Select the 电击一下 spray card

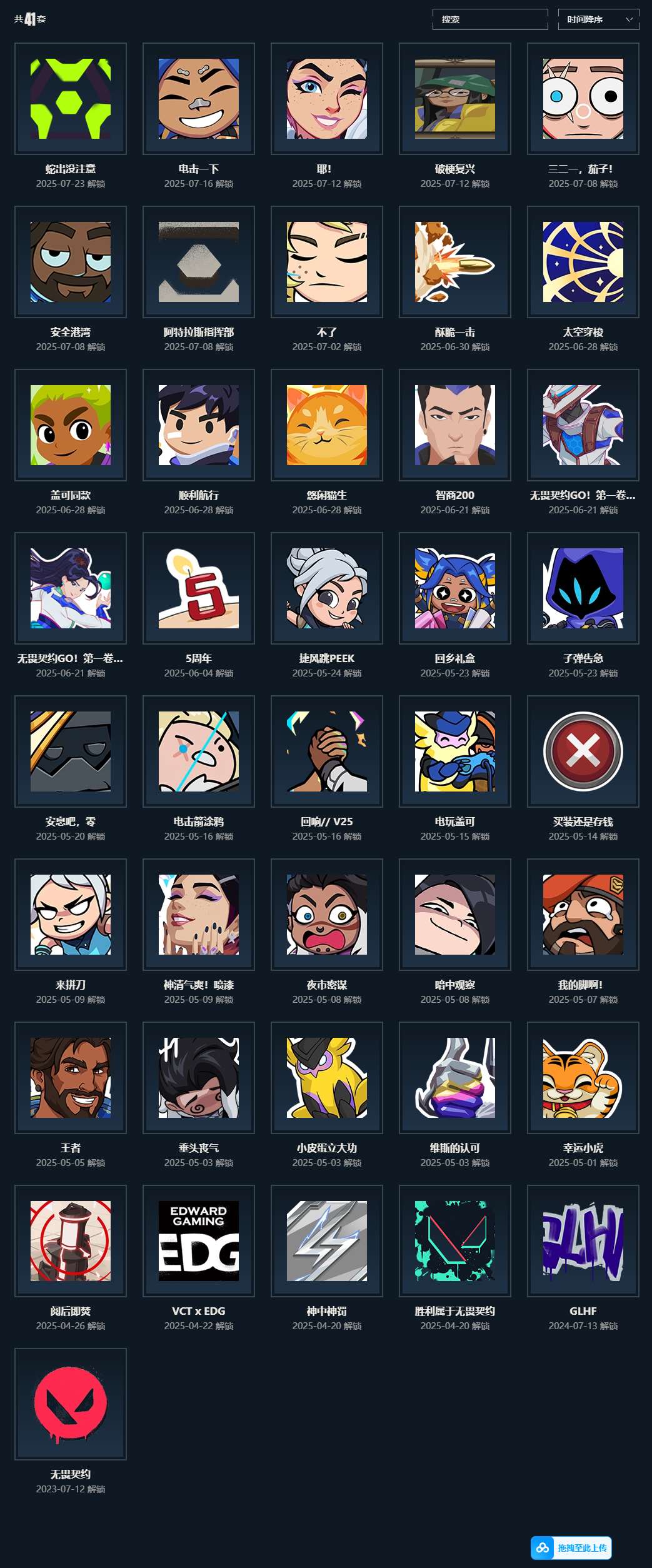pos(199,99)
